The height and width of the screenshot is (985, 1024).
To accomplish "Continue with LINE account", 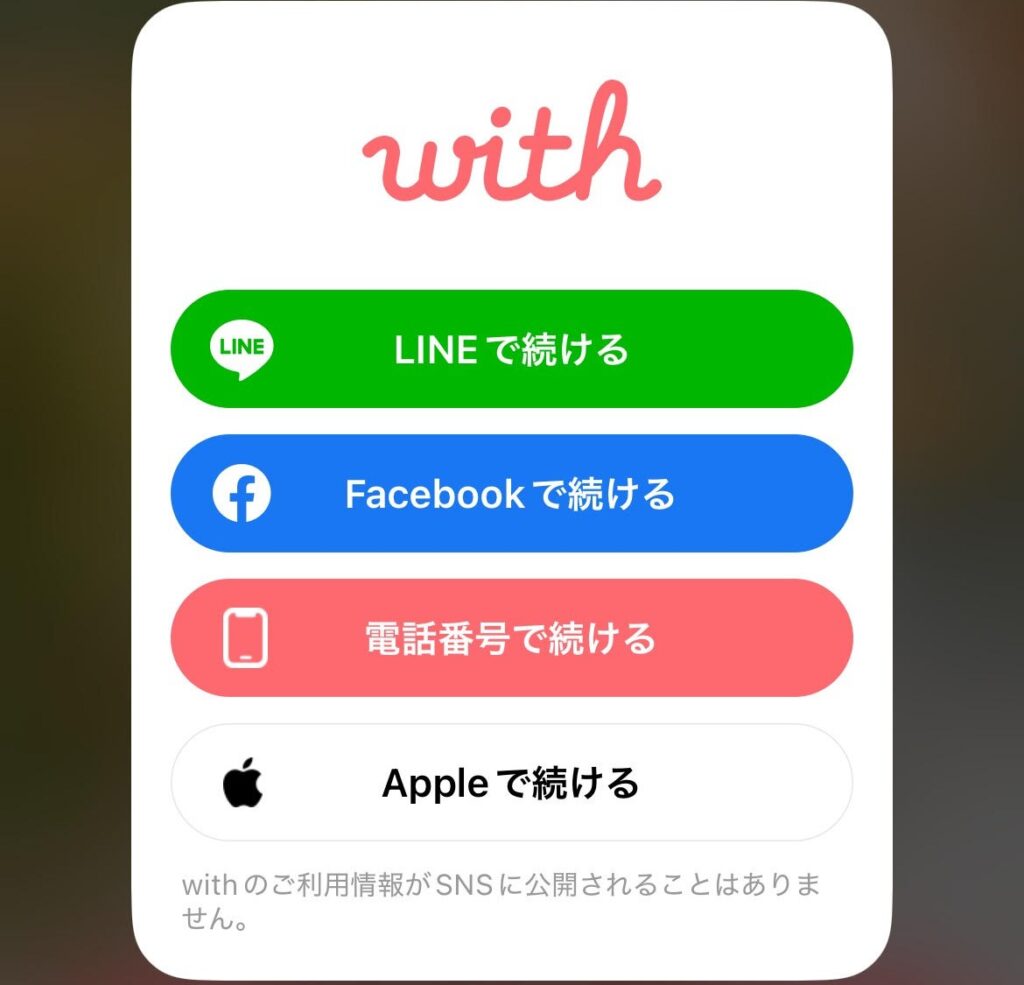I will [511, 349].
